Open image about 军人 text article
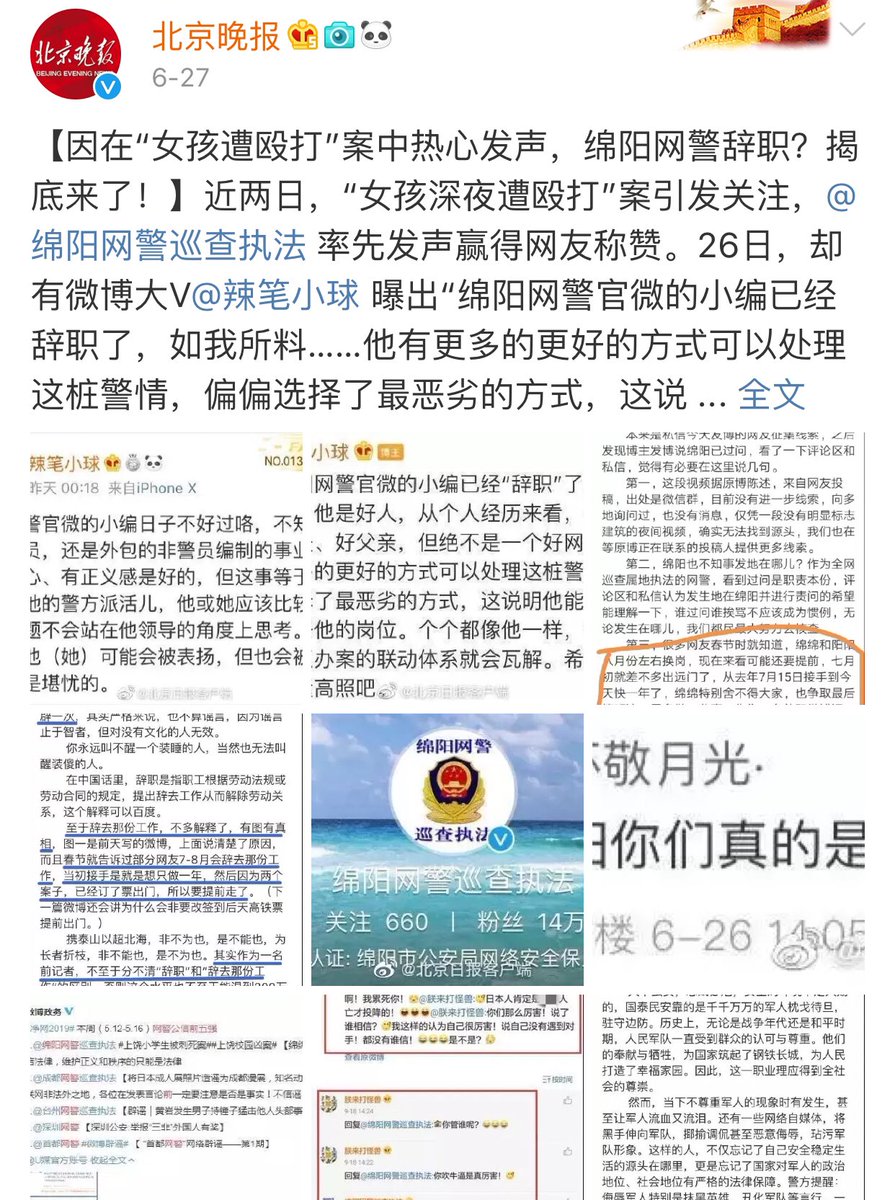Screen dimensions: 895x1200 [728, 1098]
